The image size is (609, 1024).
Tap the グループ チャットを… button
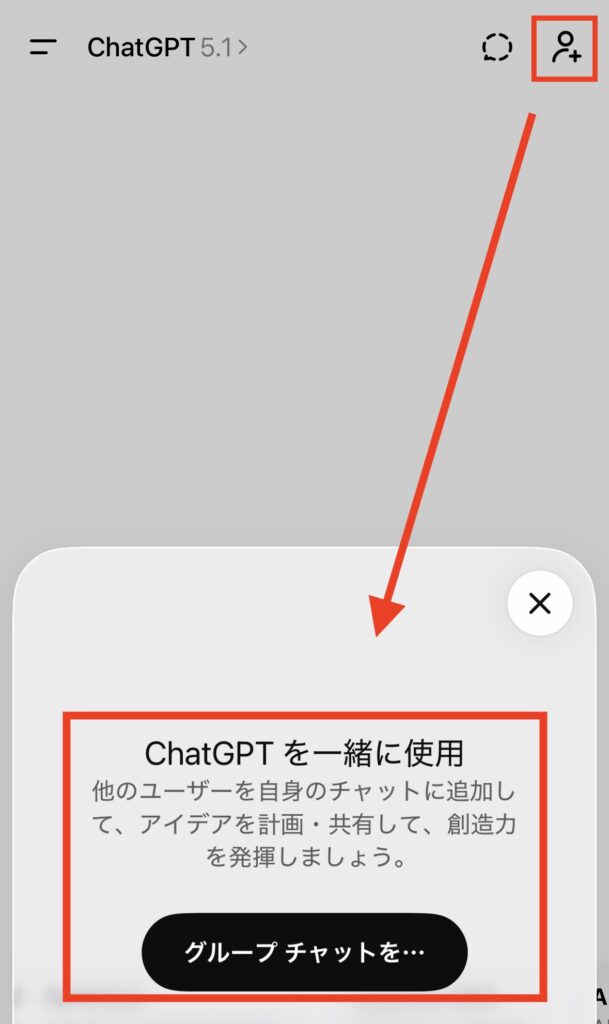[304, 952]
